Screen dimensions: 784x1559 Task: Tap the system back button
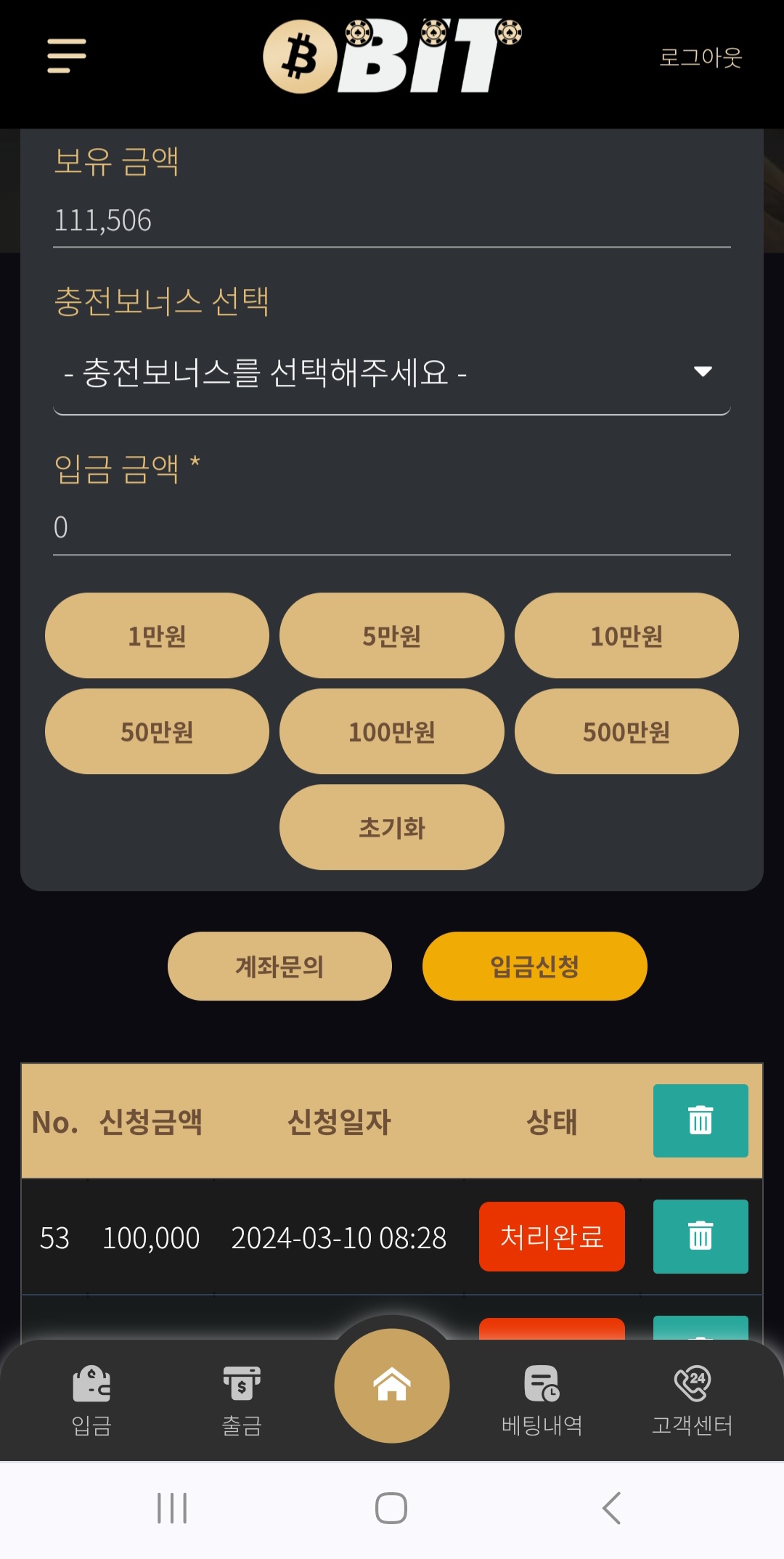(611, 1508)
